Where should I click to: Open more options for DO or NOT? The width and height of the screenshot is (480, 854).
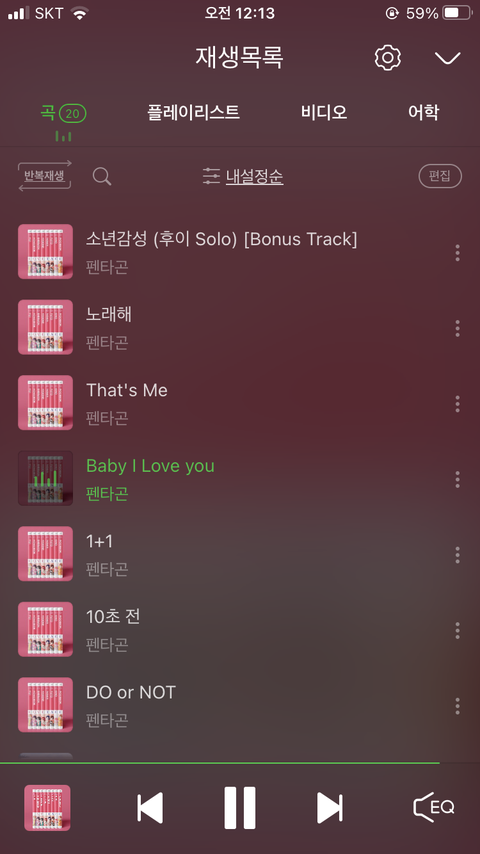pyautogui.click(x=457, y=706)
